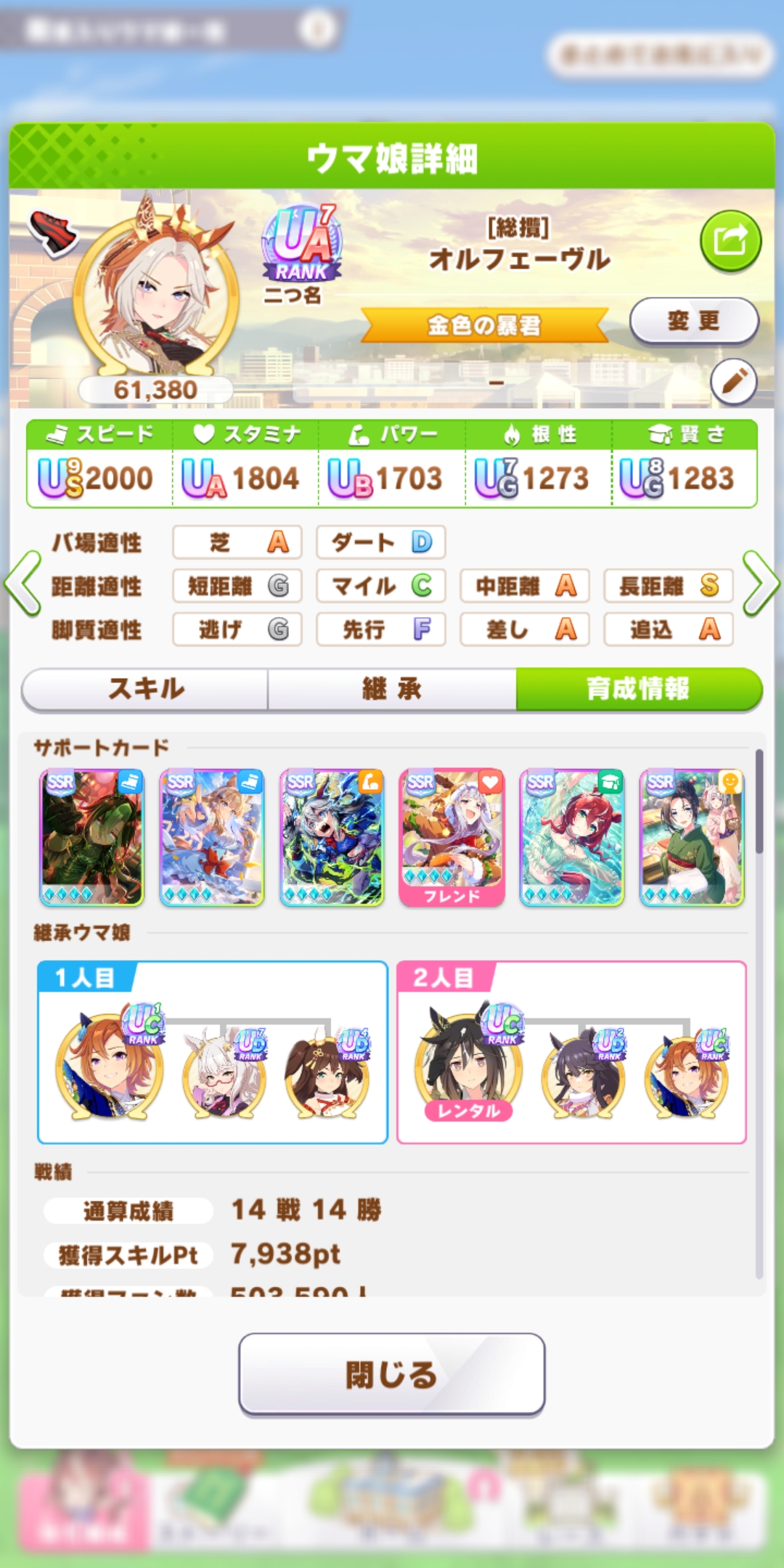The image size is (784, 1568).
Task: Open the last support card with smiley icon
Action: click(x=692, y=837)
